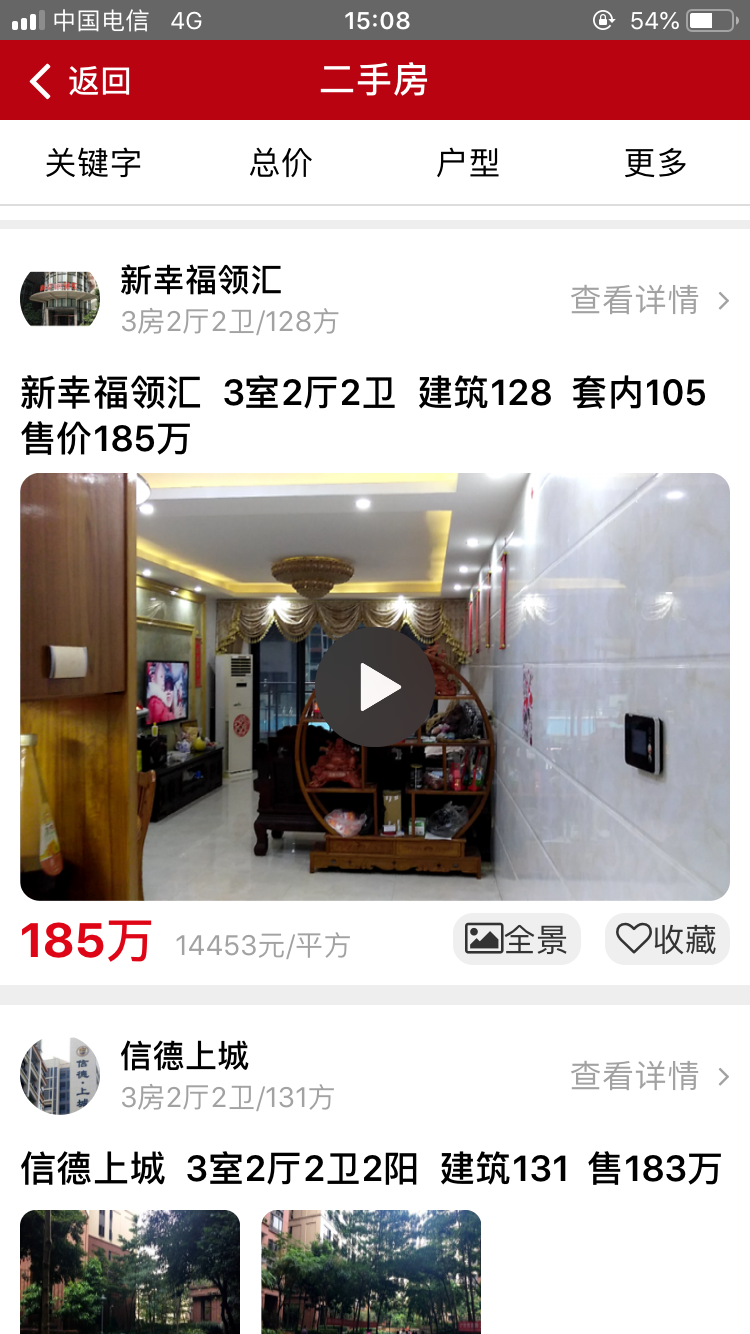
Task: Expand the 更多 filter options
Action: [655, 163]
